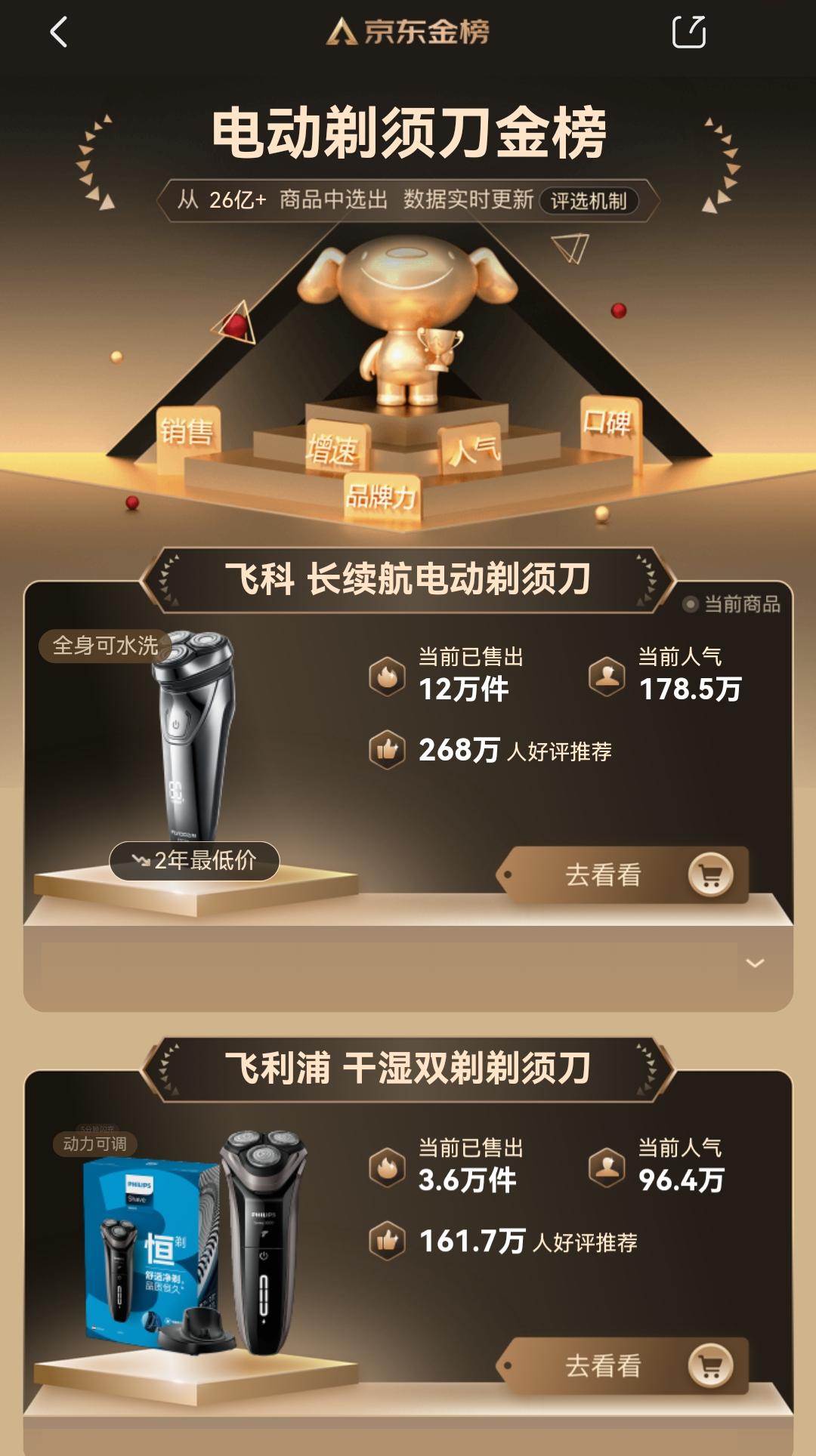Click the 2年最低价 price tag
Image resolution: width=816 pixels, height=1456 pixels.
point(195,860)
